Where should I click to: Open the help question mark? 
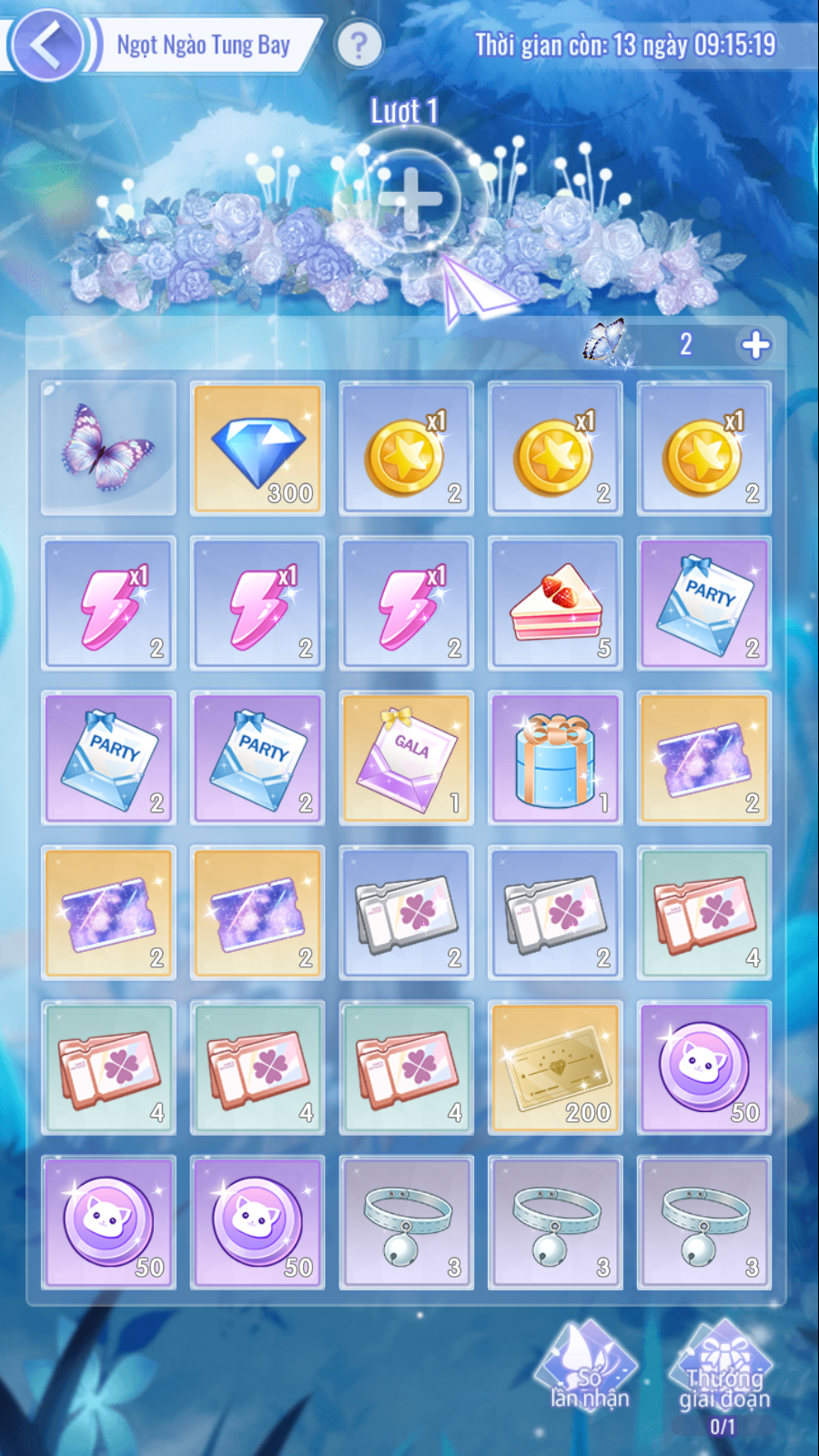pyautogui.click(x=359, y=44)
